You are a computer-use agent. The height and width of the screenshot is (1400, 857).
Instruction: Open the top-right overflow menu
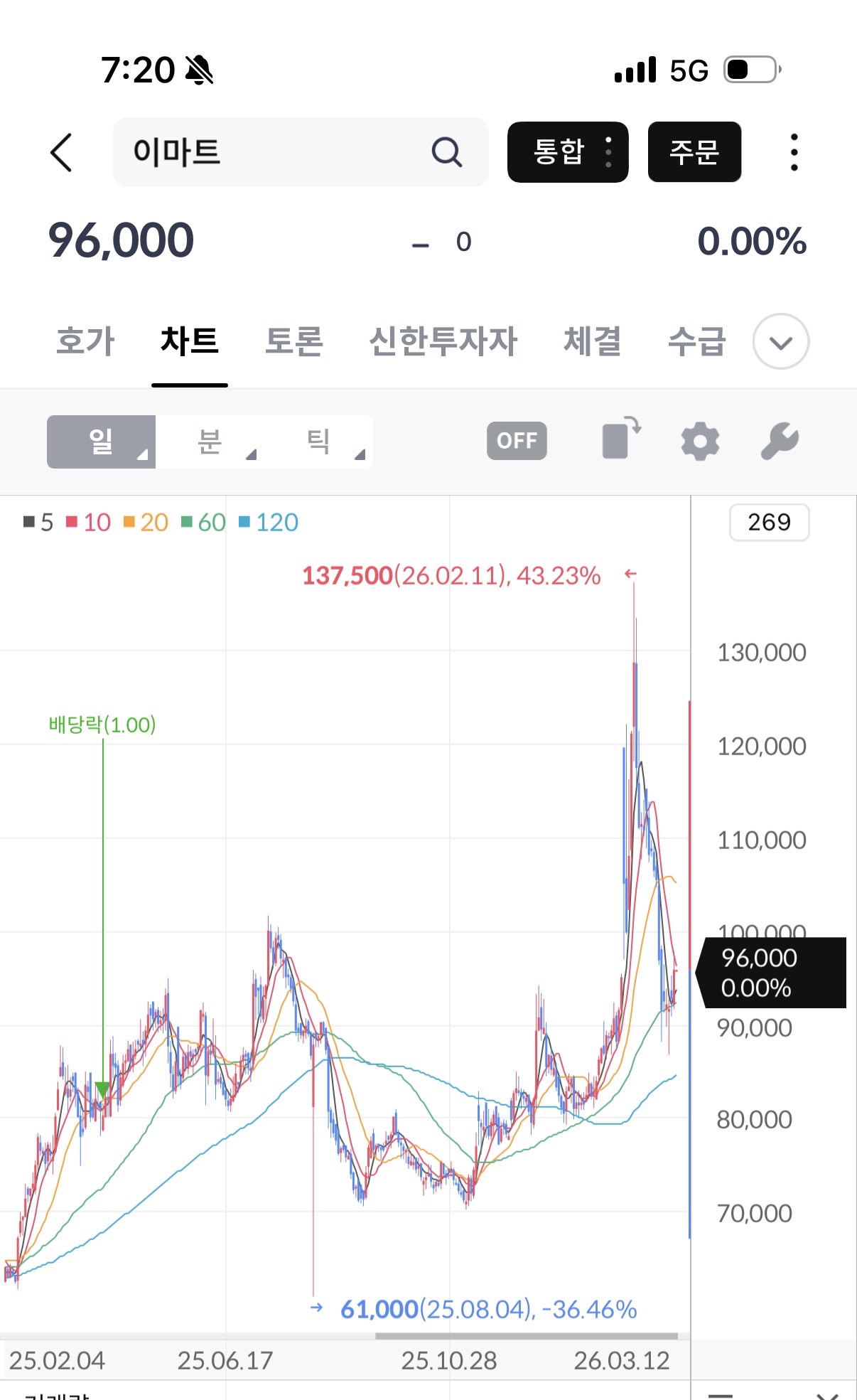click(x=794, y=152)
